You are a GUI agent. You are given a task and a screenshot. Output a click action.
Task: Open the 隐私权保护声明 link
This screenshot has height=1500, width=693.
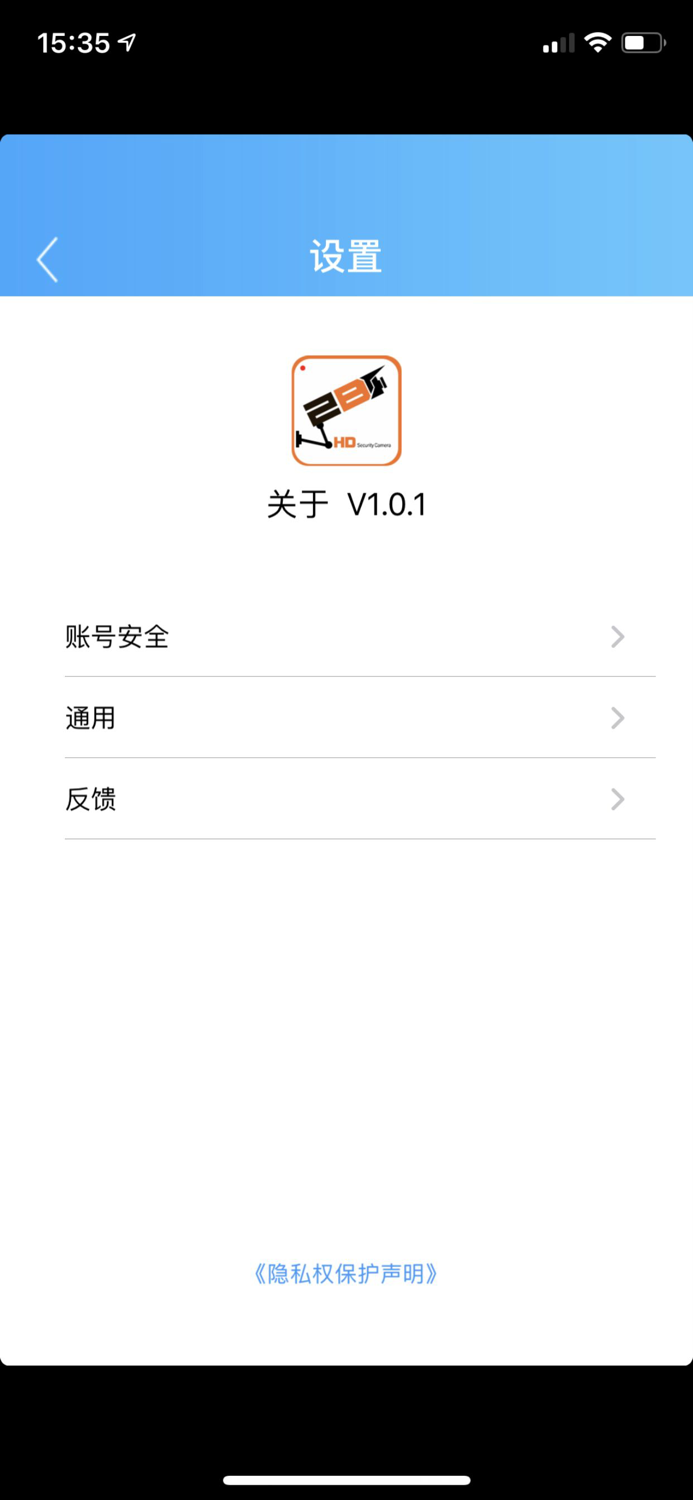coord(346,1274)
